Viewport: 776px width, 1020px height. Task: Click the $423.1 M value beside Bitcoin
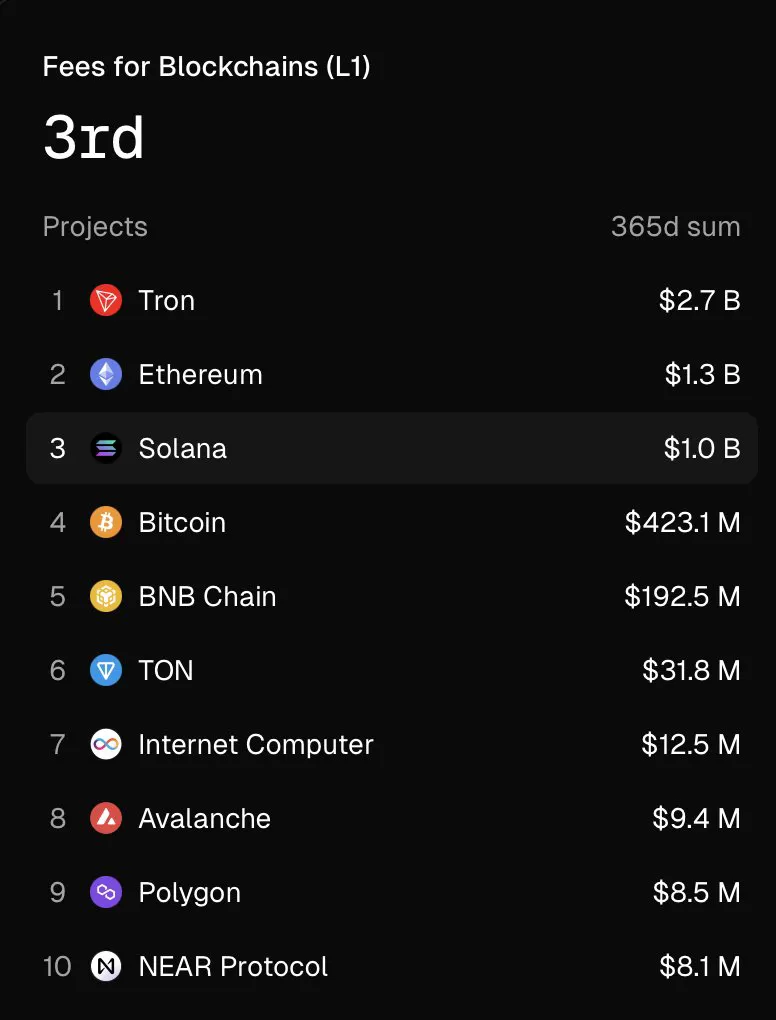tap(684, 522)
